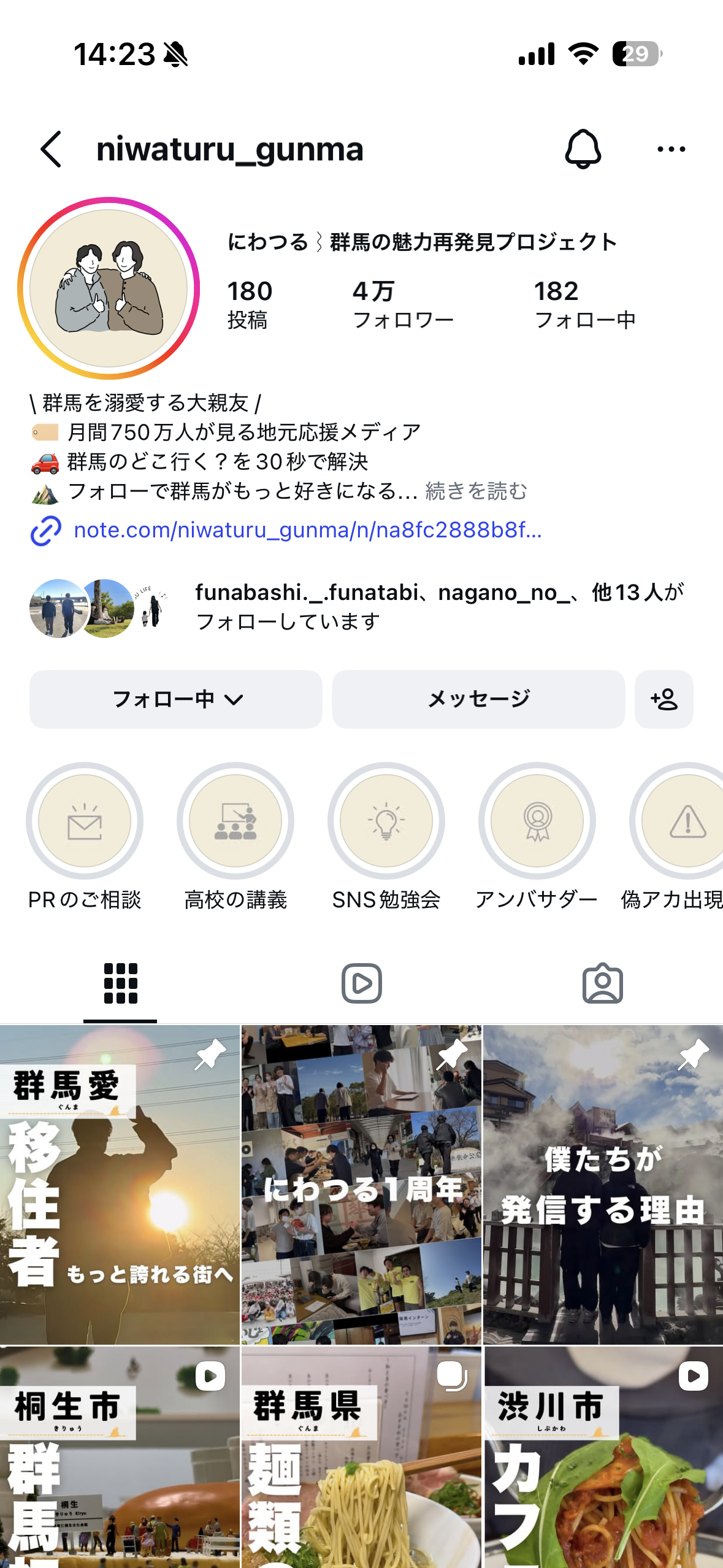Screen dimensions: 723x1568
Task: Expand the bio with '続きを読む'
Action: point(476,491)
